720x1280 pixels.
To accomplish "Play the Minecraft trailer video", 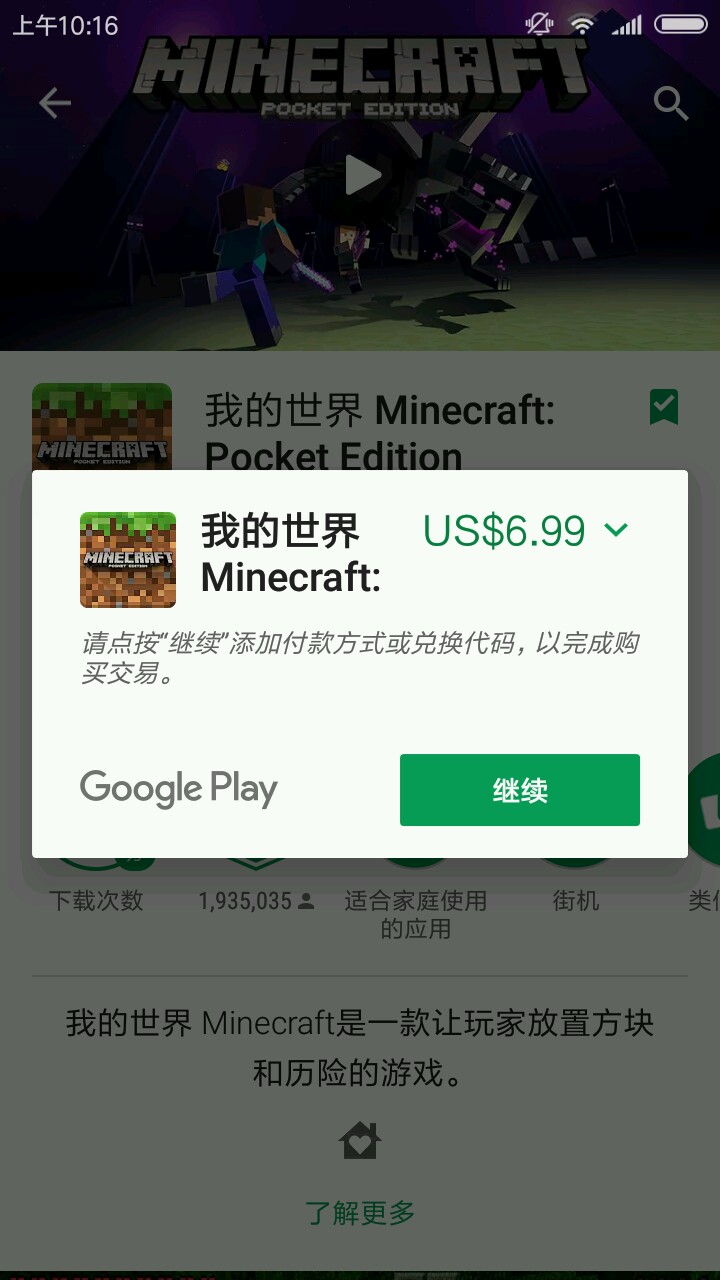I will point(361,177).
